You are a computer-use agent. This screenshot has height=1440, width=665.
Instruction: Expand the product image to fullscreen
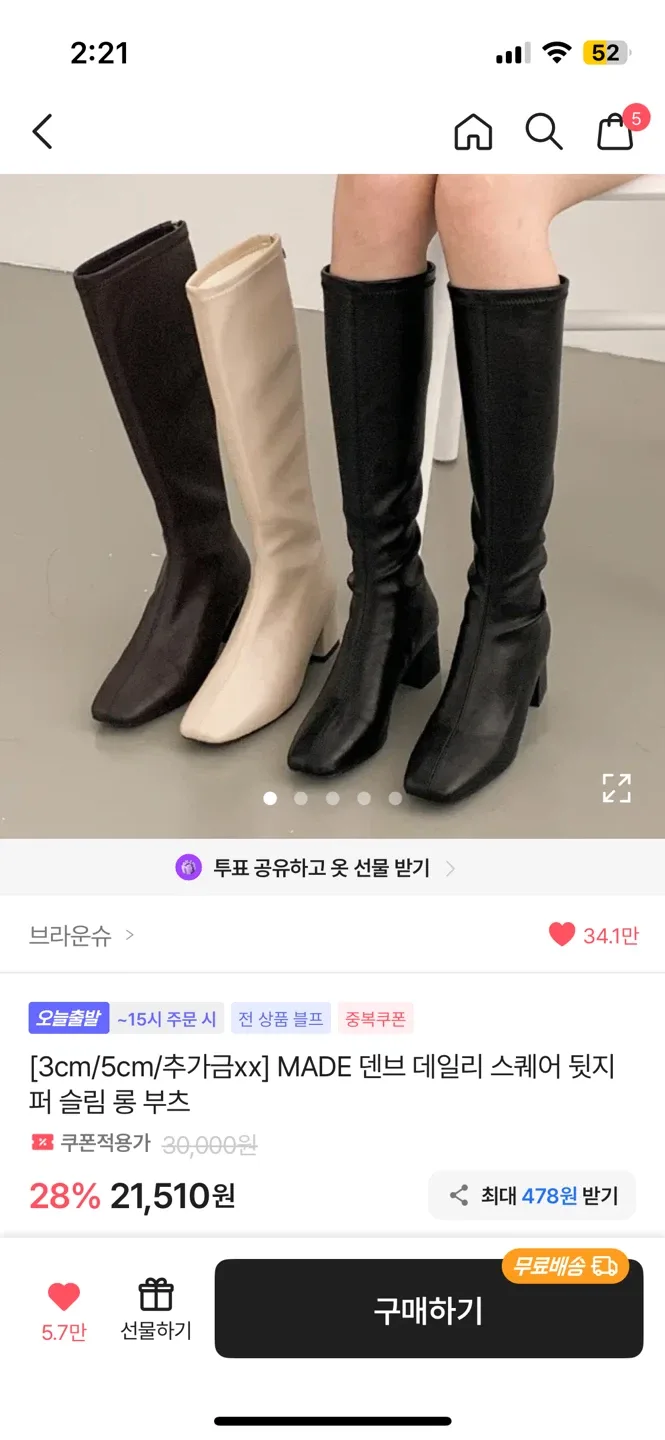(x=617, y=788)
